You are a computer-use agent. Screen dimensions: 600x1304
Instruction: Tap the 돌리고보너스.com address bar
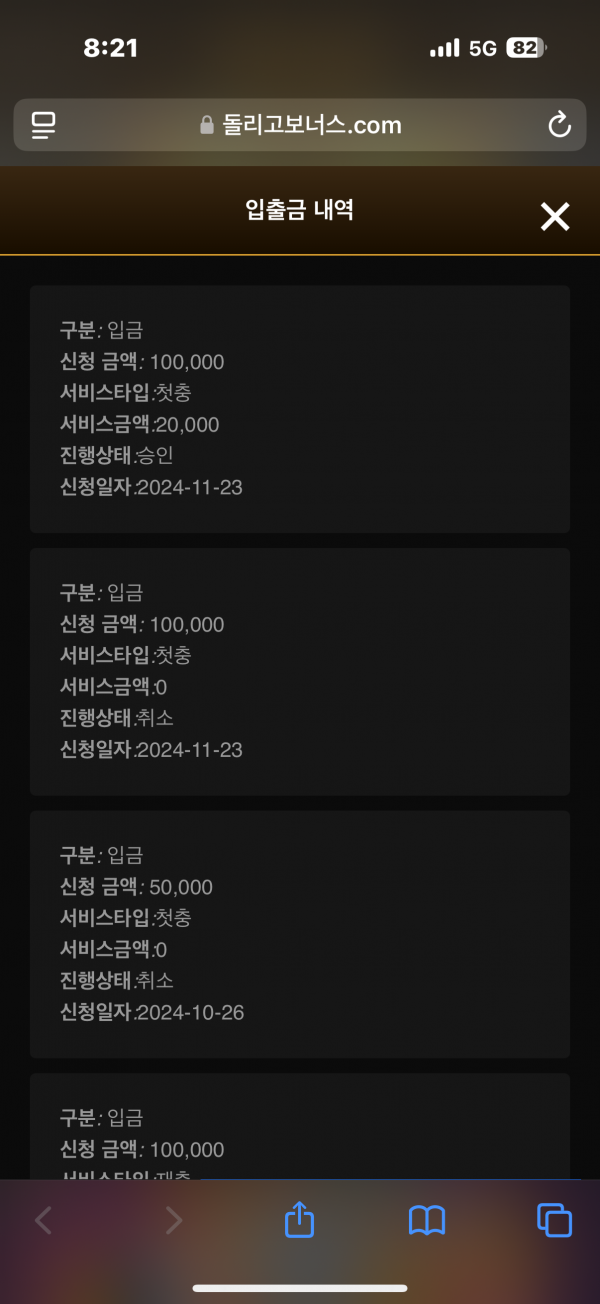(x=300, y=125)
